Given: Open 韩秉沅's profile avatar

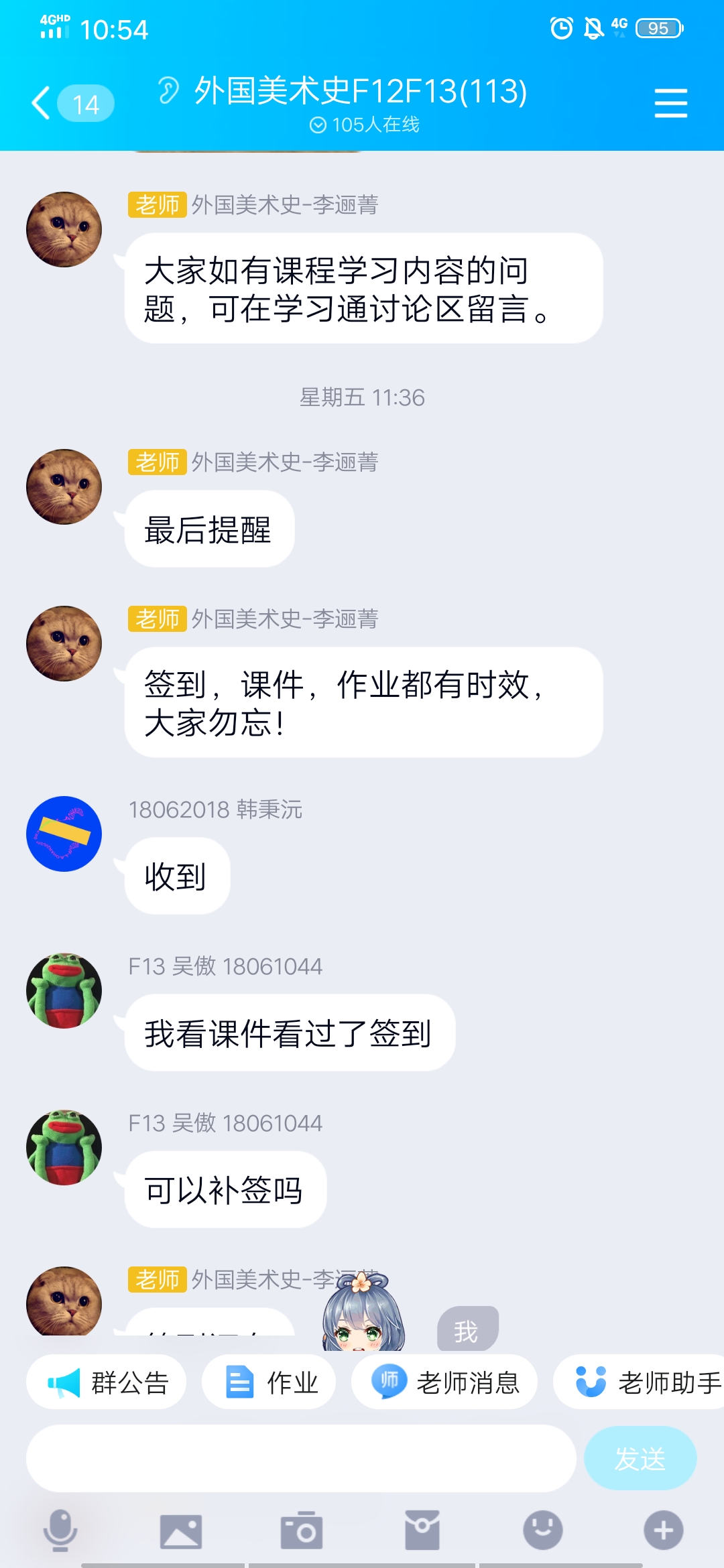Looking at the screenshot, I should click(x=64, y=834).
